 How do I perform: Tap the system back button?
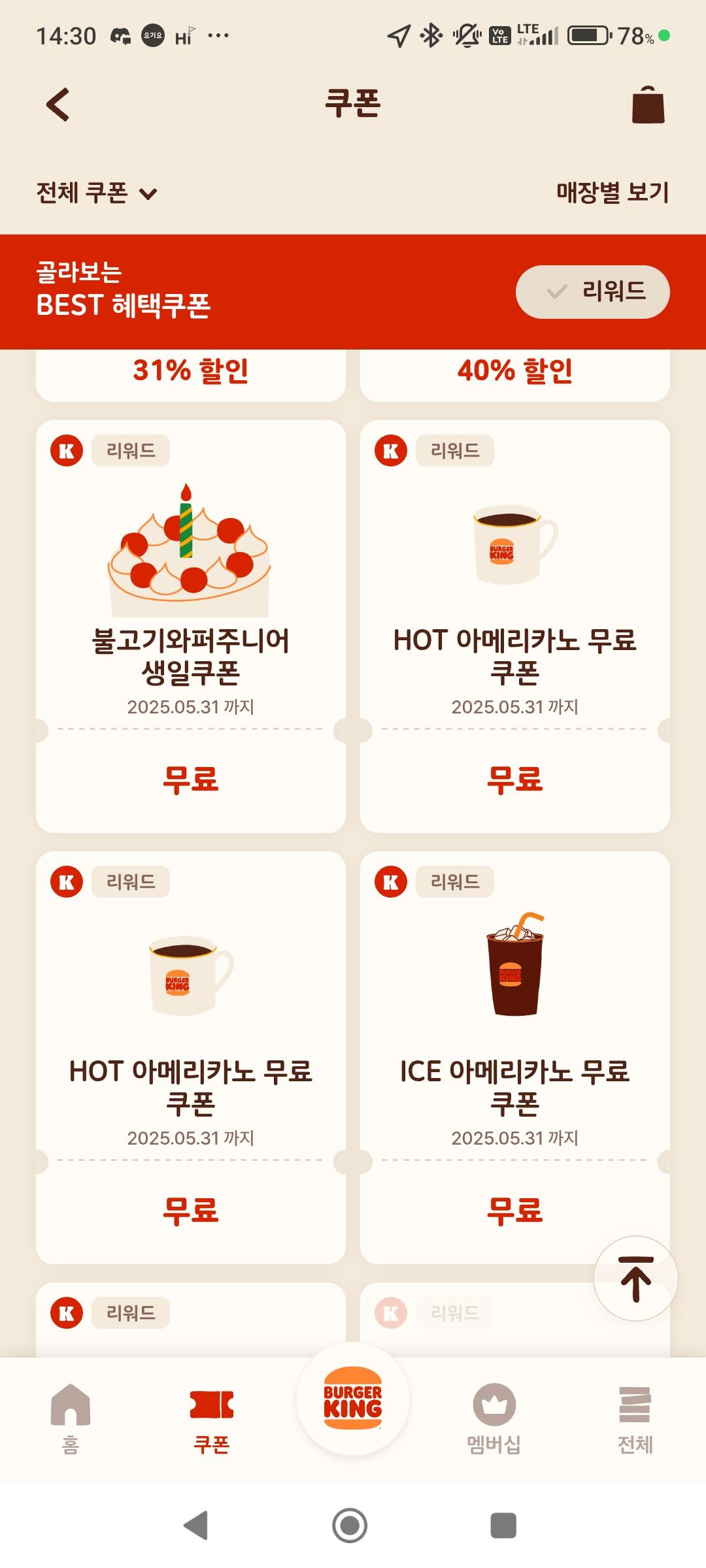click(195, 1526)
